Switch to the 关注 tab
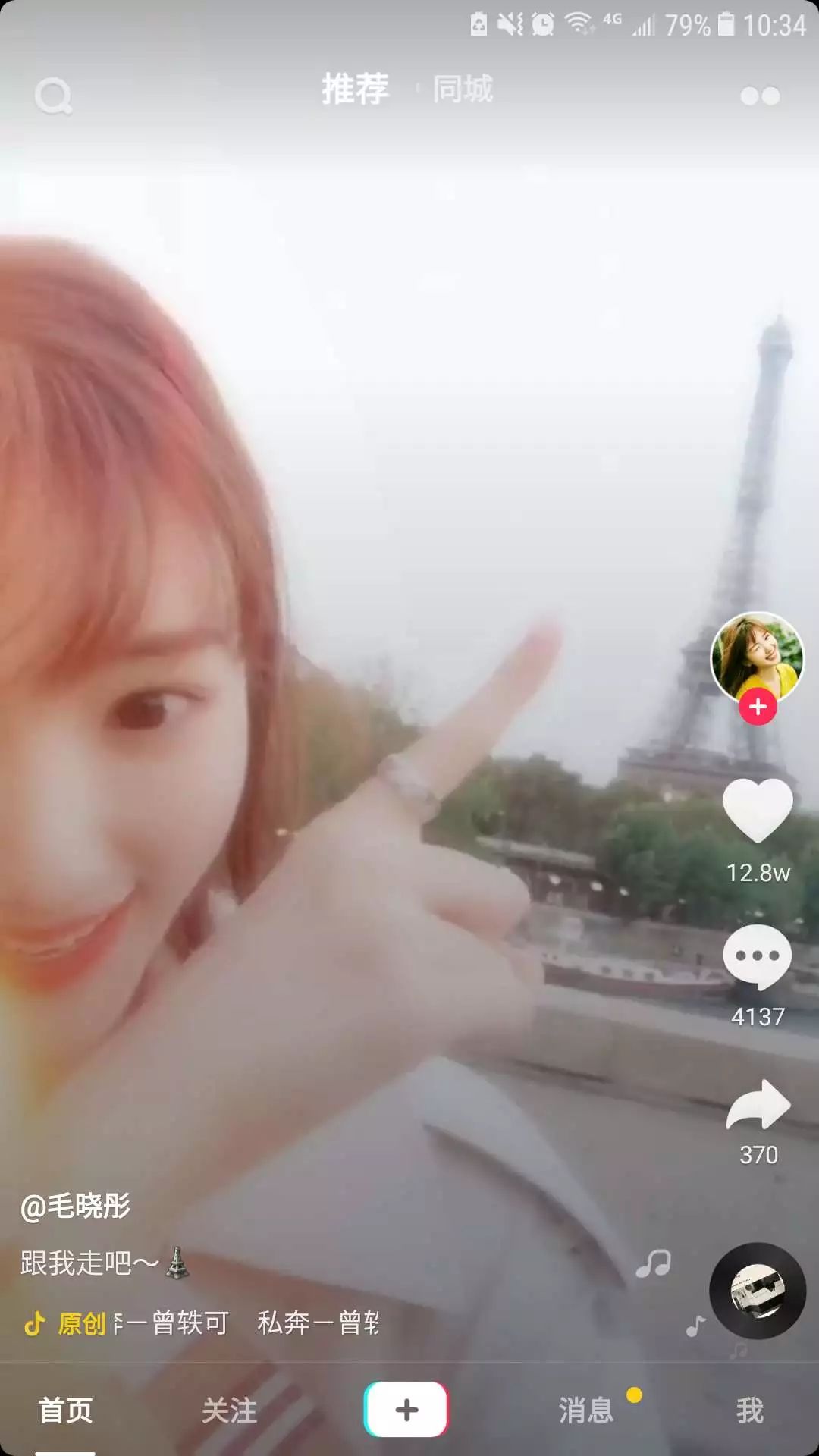 point(230,1410)
